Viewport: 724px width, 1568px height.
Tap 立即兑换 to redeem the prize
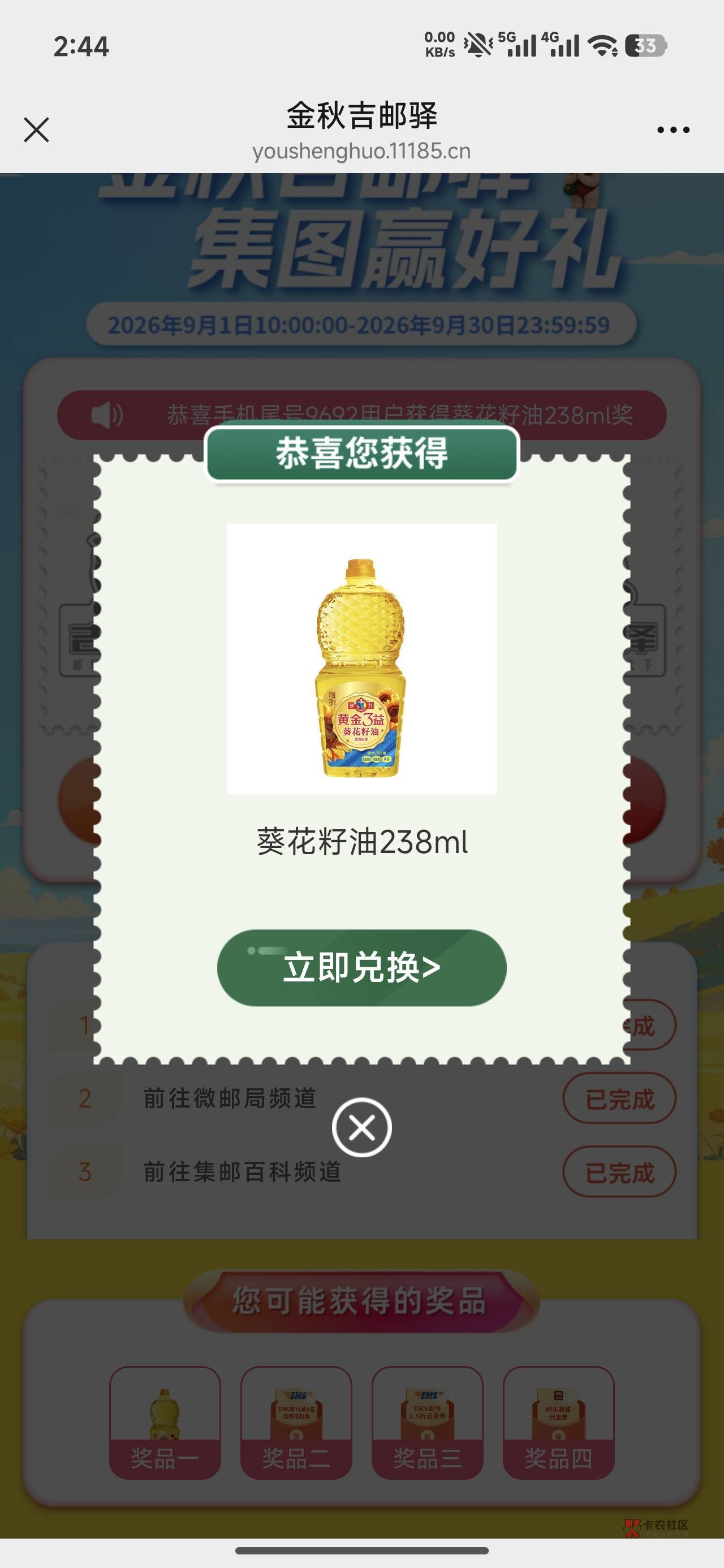point(361,967)
